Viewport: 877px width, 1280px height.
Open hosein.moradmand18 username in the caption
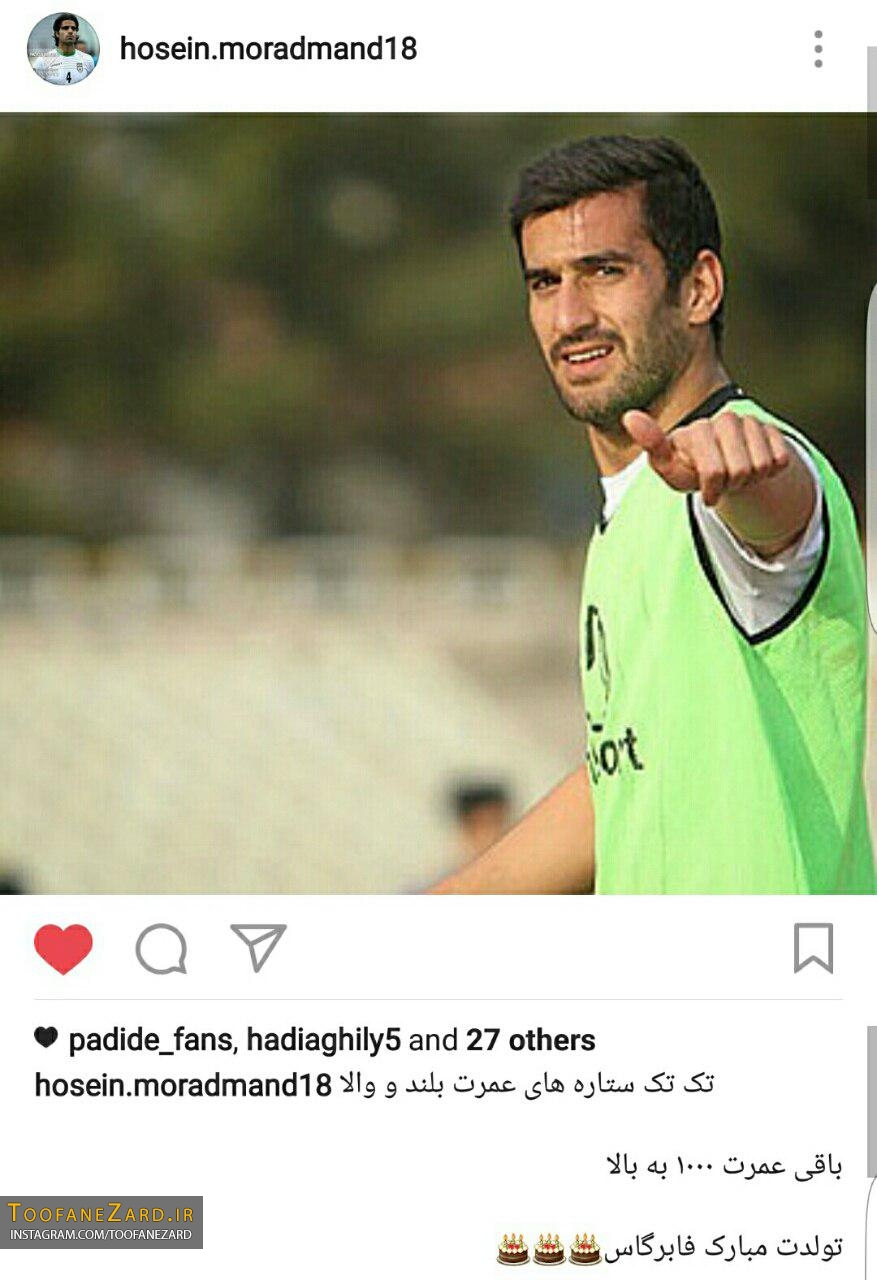182,1085
